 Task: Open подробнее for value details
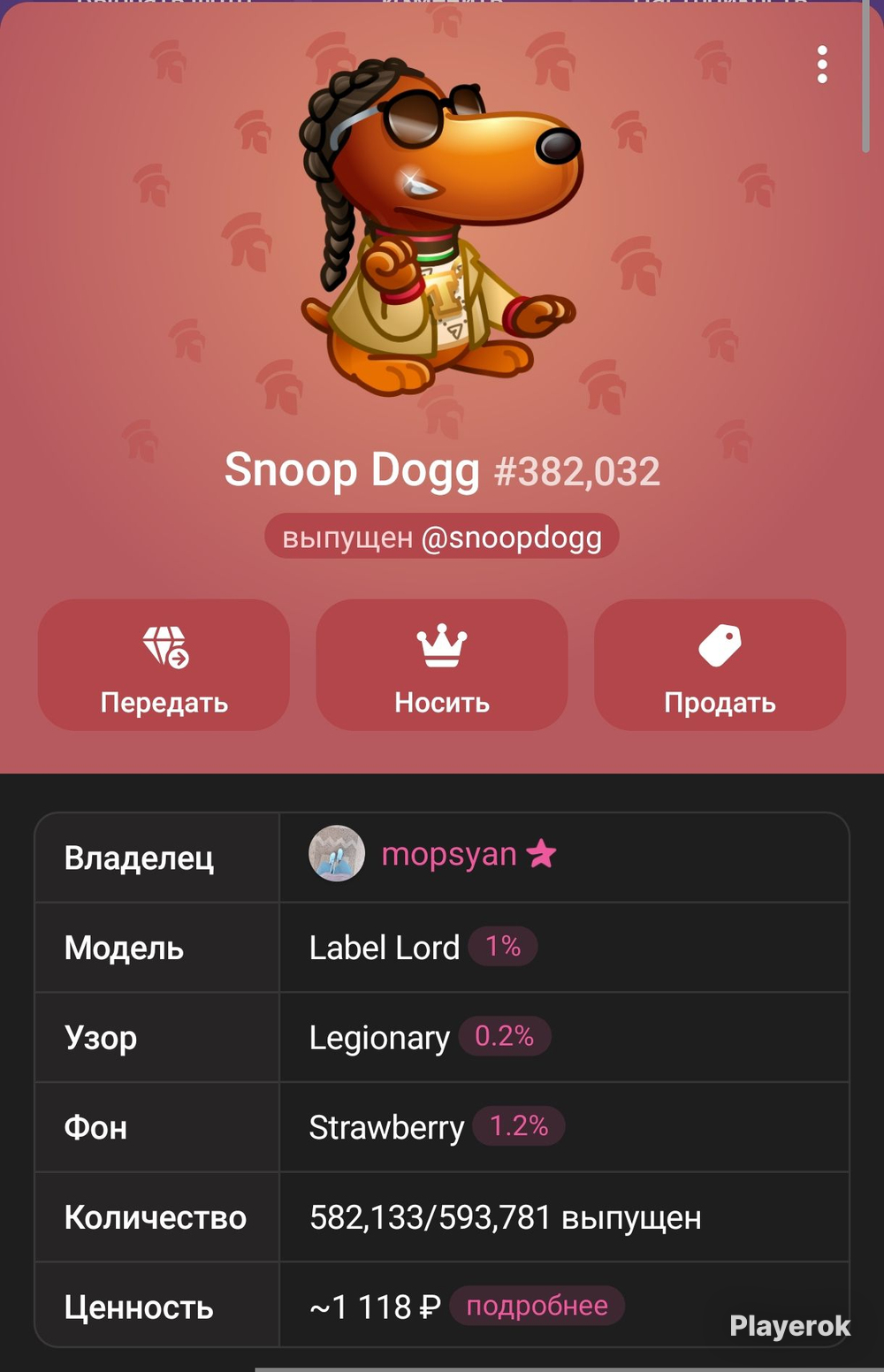(537, 1306)
